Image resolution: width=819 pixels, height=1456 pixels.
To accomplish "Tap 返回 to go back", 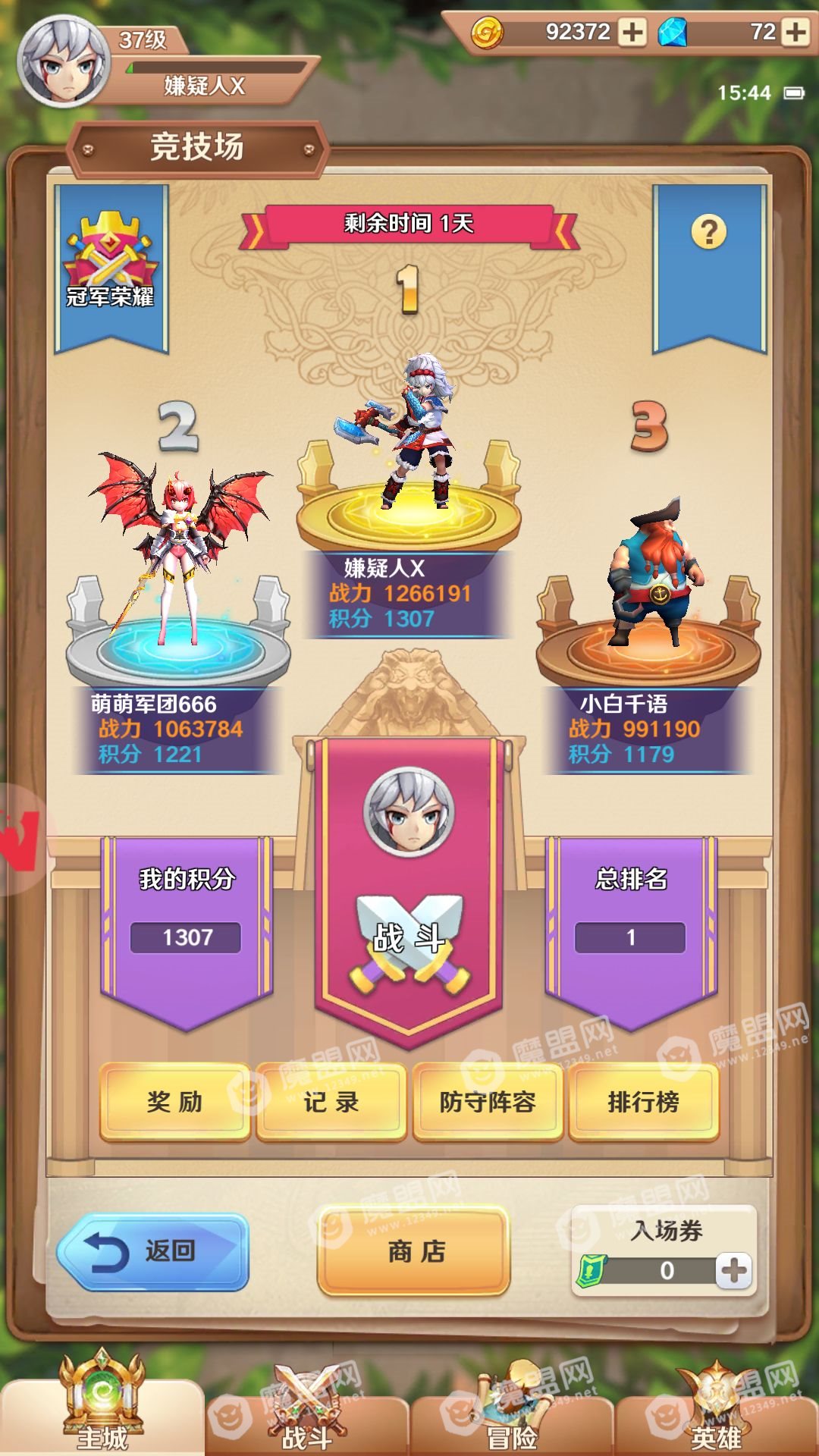I will [153, 1251].
